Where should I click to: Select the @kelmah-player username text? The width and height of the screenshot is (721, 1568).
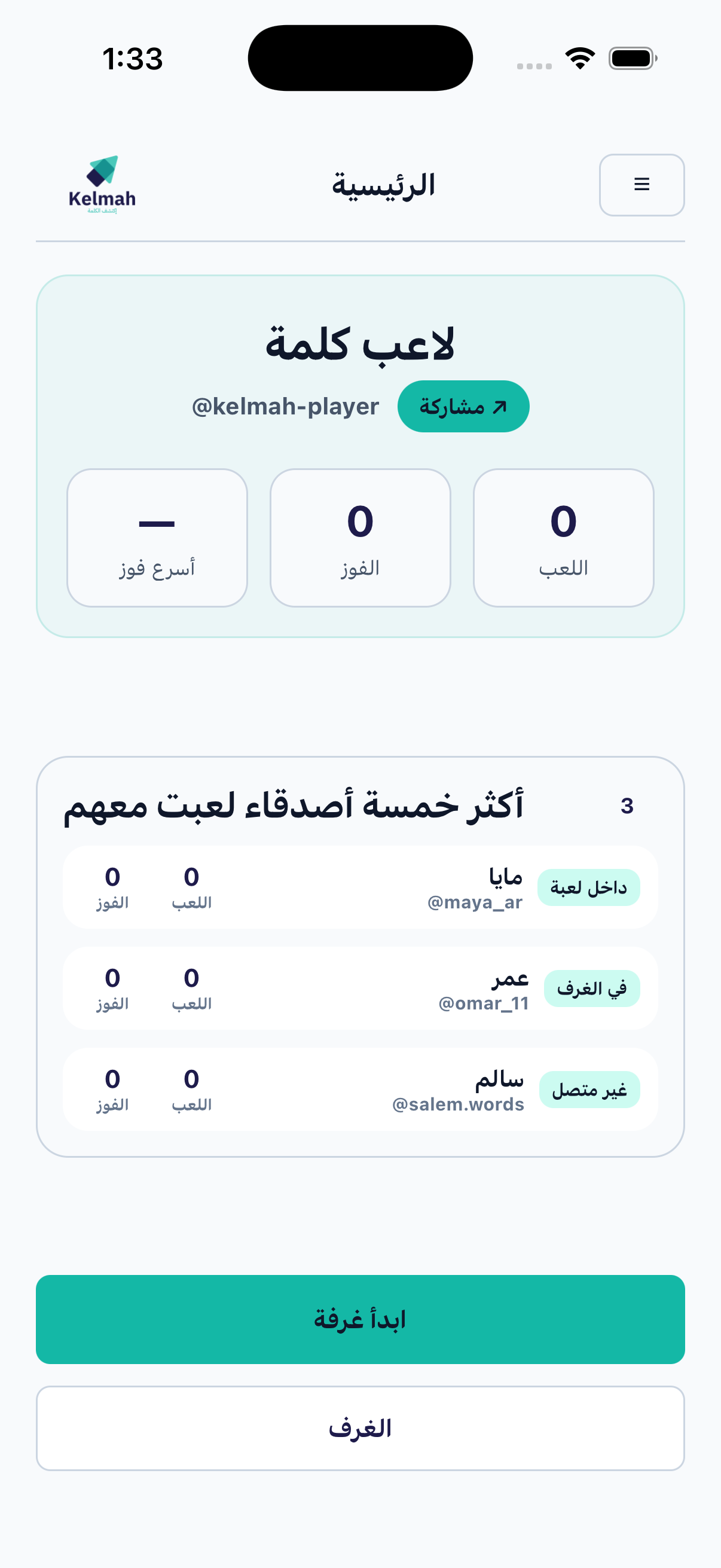(284, 406)
